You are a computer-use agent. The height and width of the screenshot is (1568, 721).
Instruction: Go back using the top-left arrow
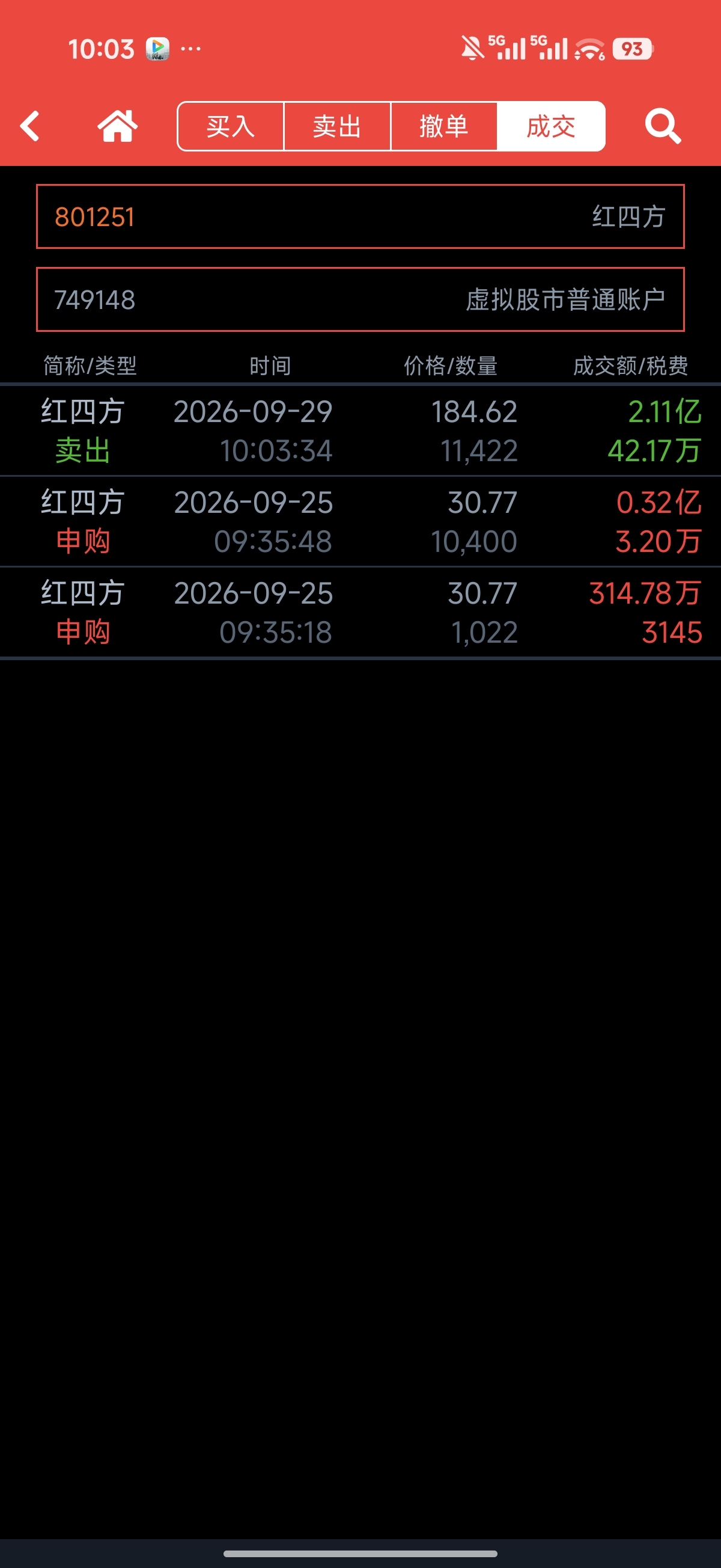[x=30, y=126]
